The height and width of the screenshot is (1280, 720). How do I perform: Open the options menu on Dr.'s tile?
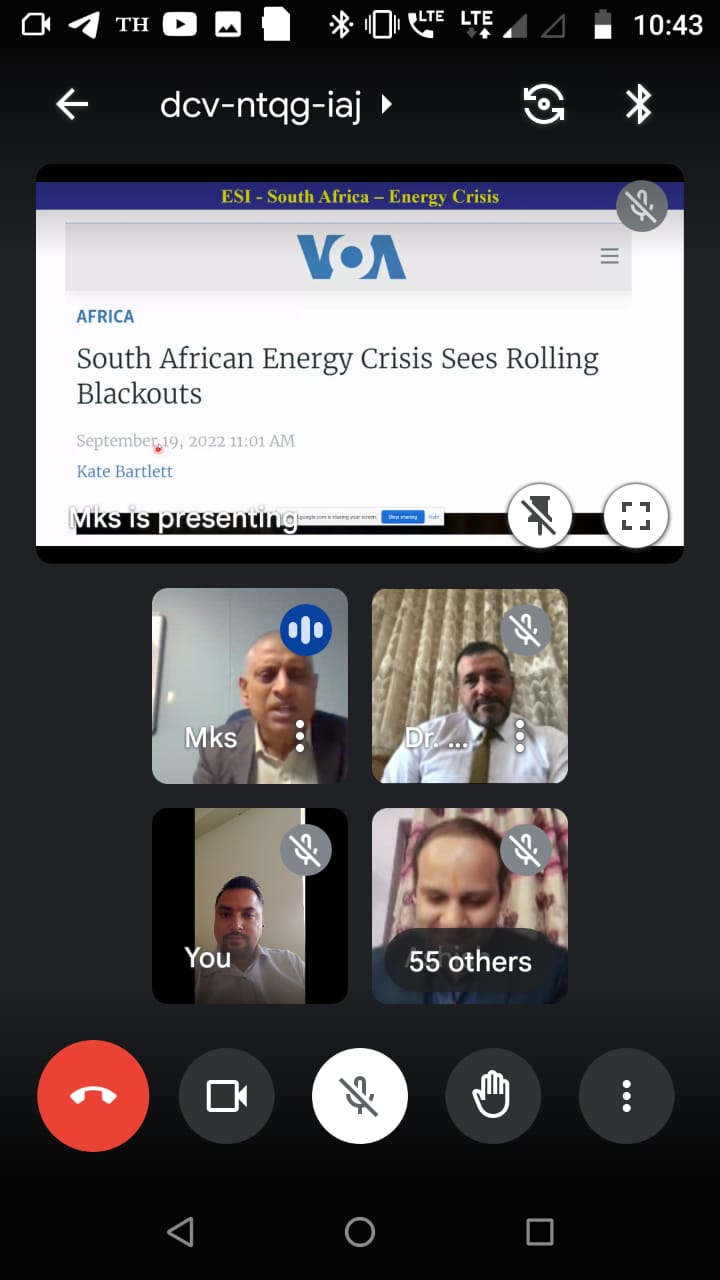520,738
